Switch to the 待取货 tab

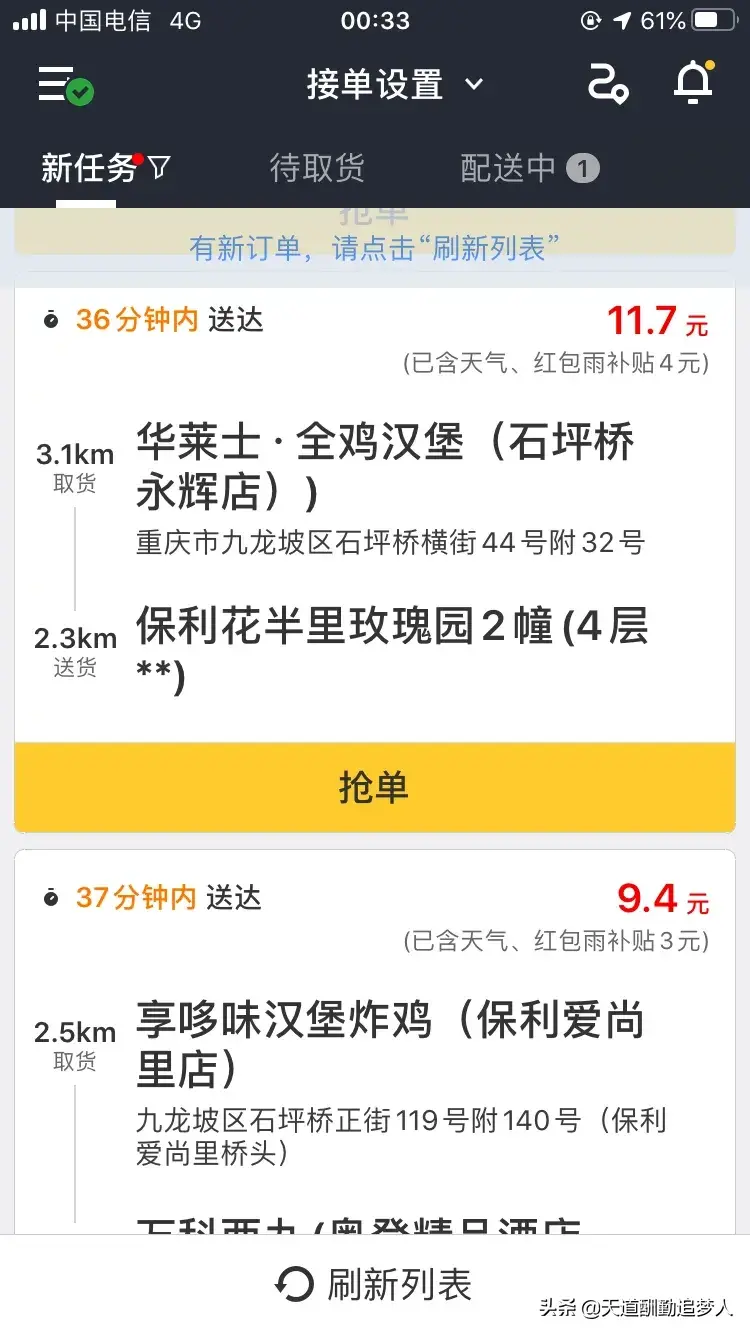point(317,168)
